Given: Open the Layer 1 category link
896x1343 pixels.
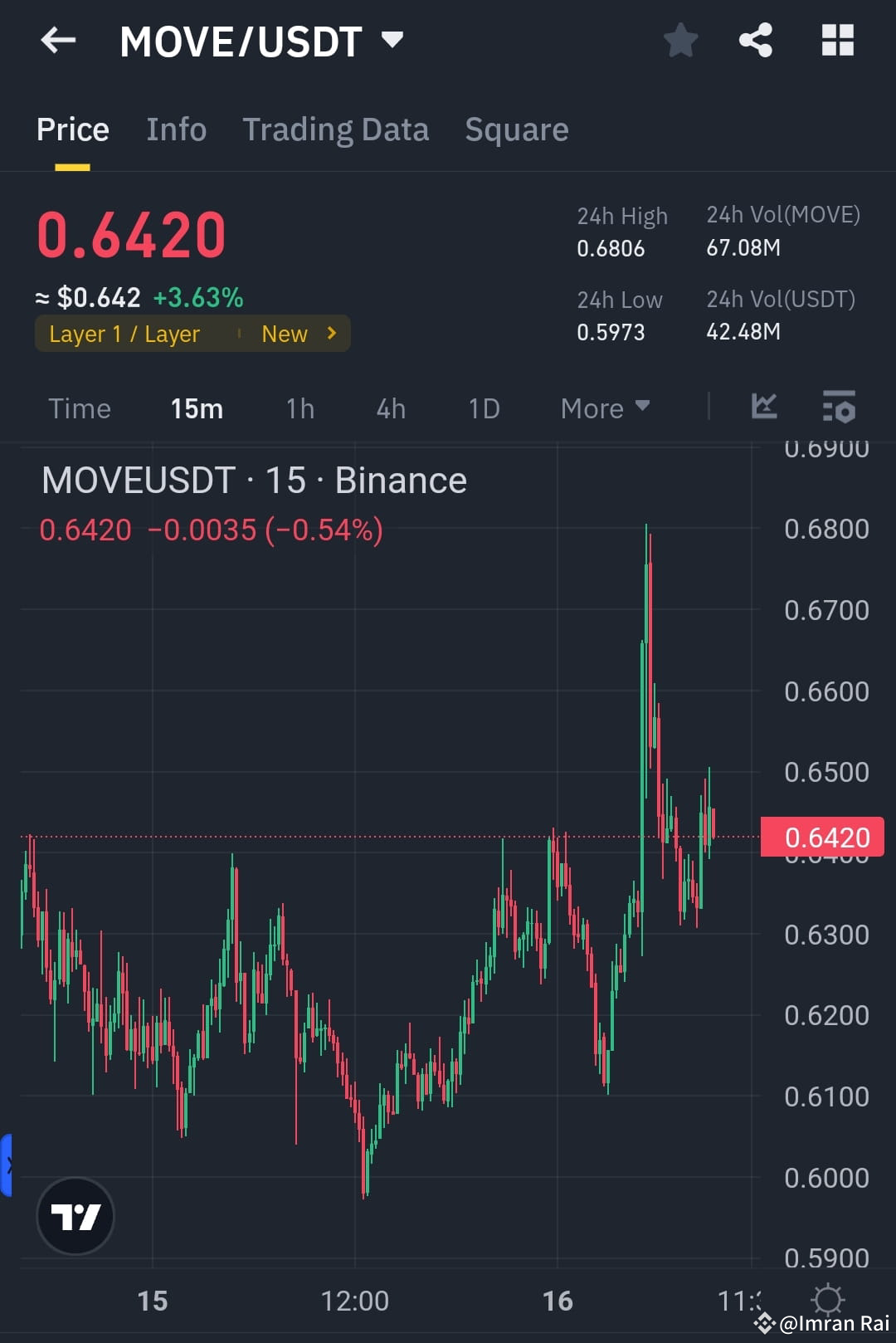Looking at the screenshot, I should (x=124, y=334).
